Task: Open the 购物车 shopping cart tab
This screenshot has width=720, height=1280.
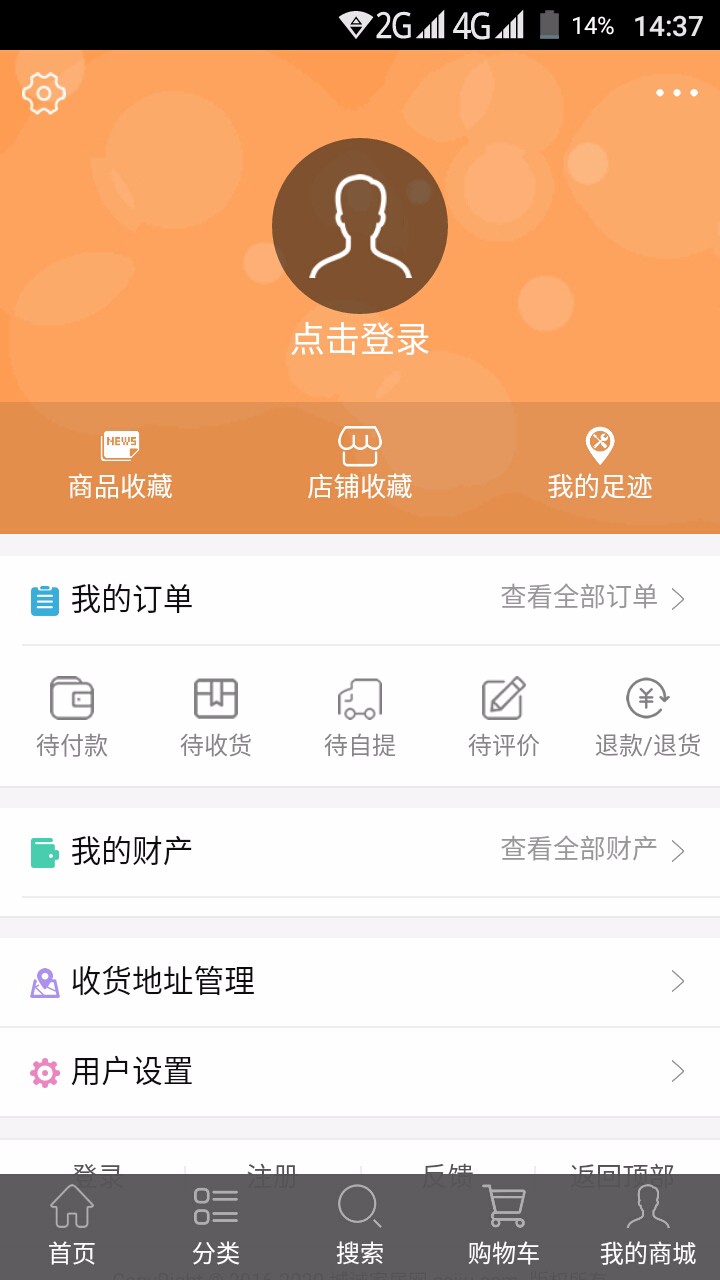Action: 504,1227
